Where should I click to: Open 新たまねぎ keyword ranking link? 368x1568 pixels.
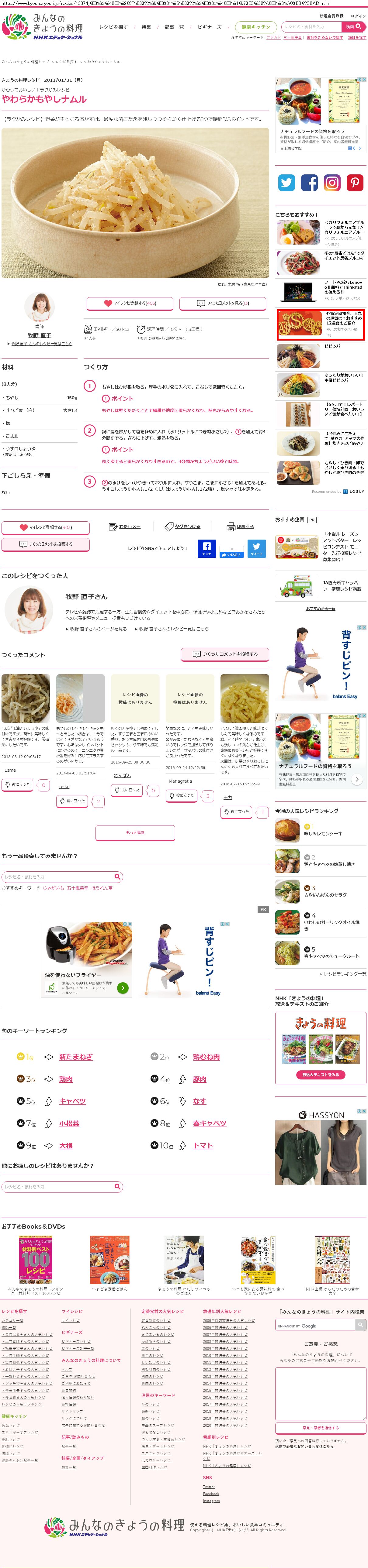click(75, 1057)
